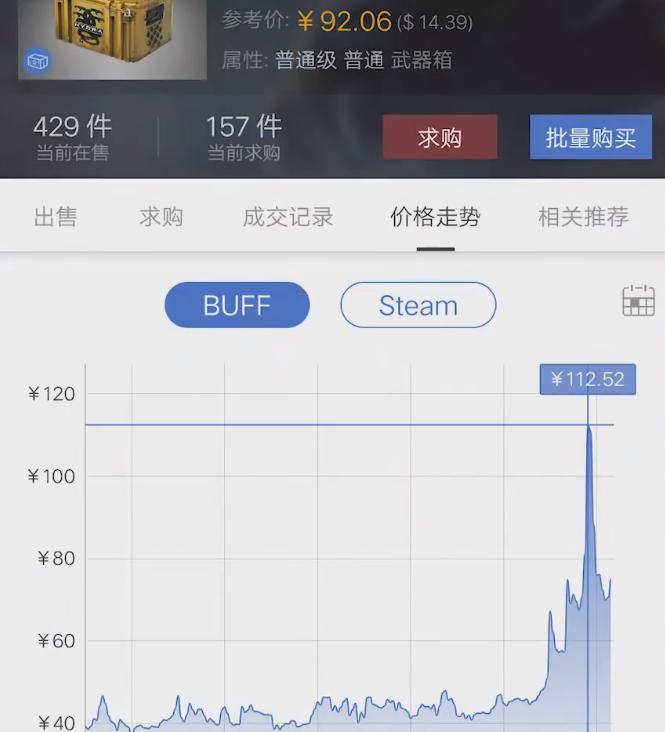Open the 求购 tab
The image size is (665, 732).
coord(161,216)
